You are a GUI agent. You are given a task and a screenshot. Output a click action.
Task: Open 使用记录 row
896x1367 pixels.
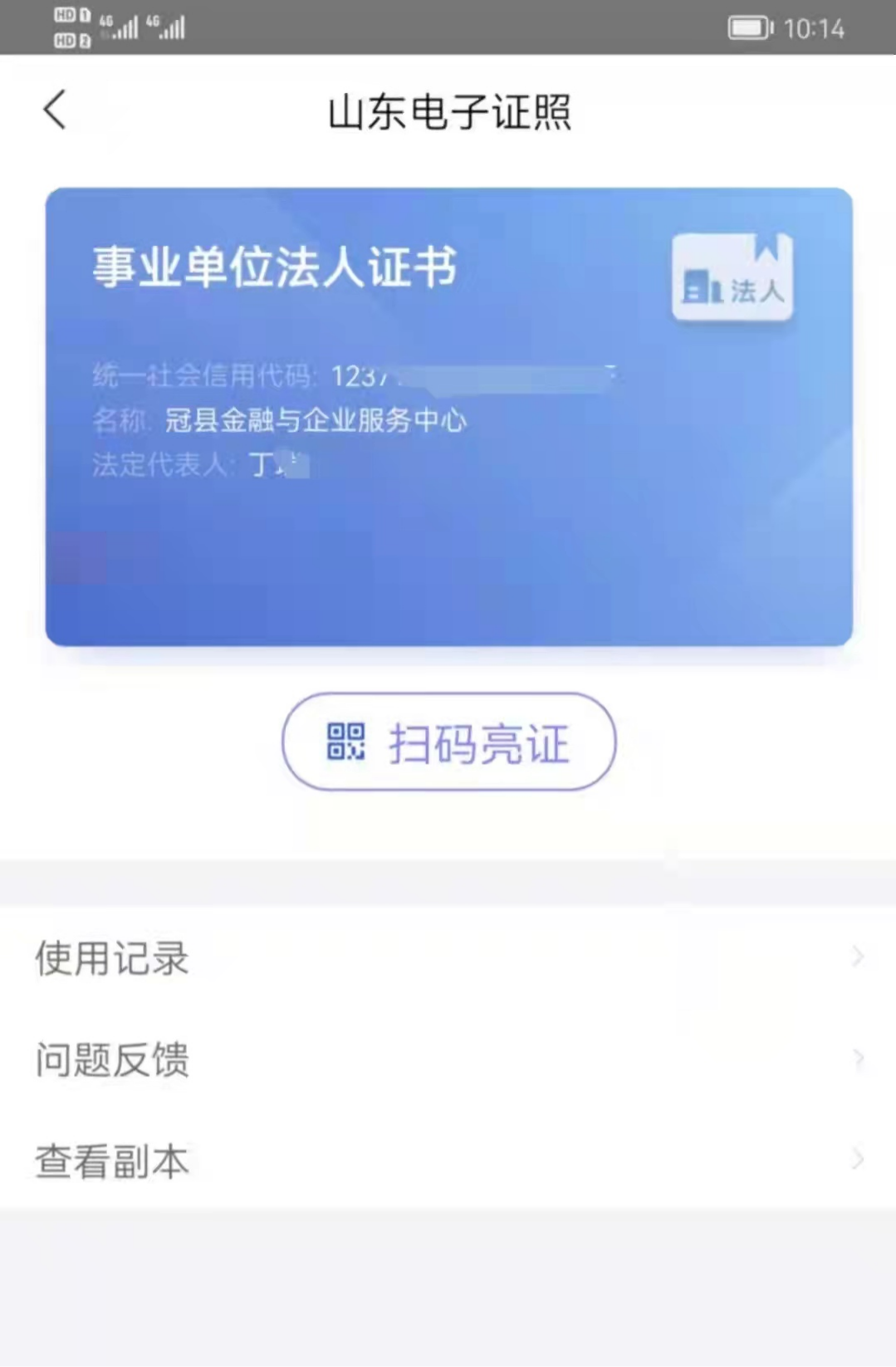pos(448,958)
